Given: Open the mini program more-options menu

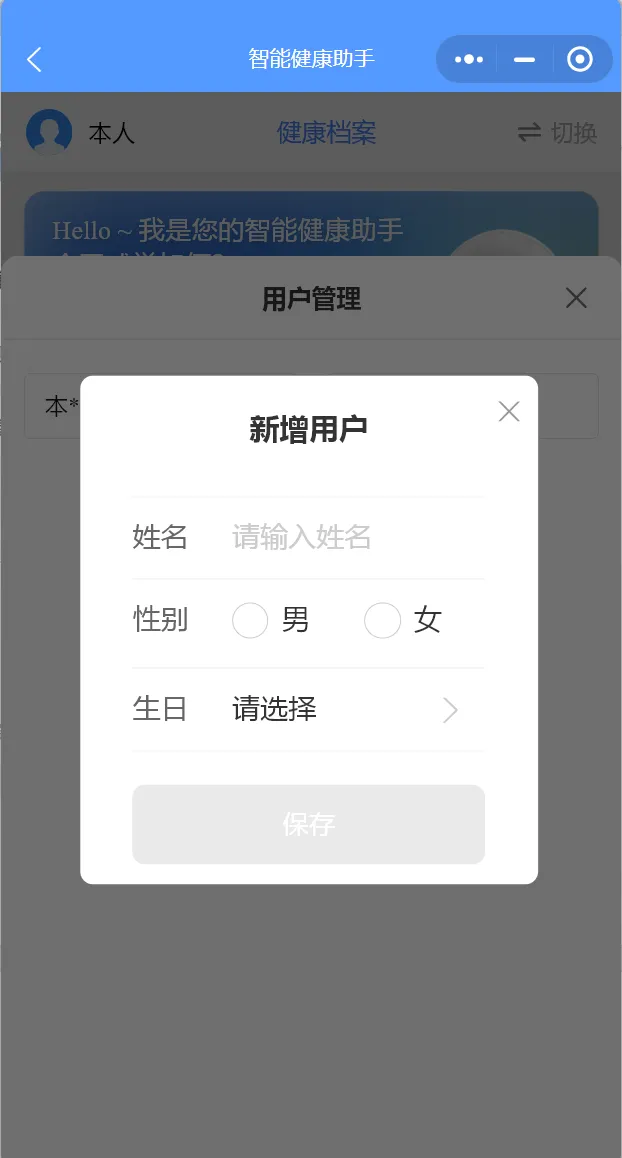Looking at the screenshot, I should point(469,59).
